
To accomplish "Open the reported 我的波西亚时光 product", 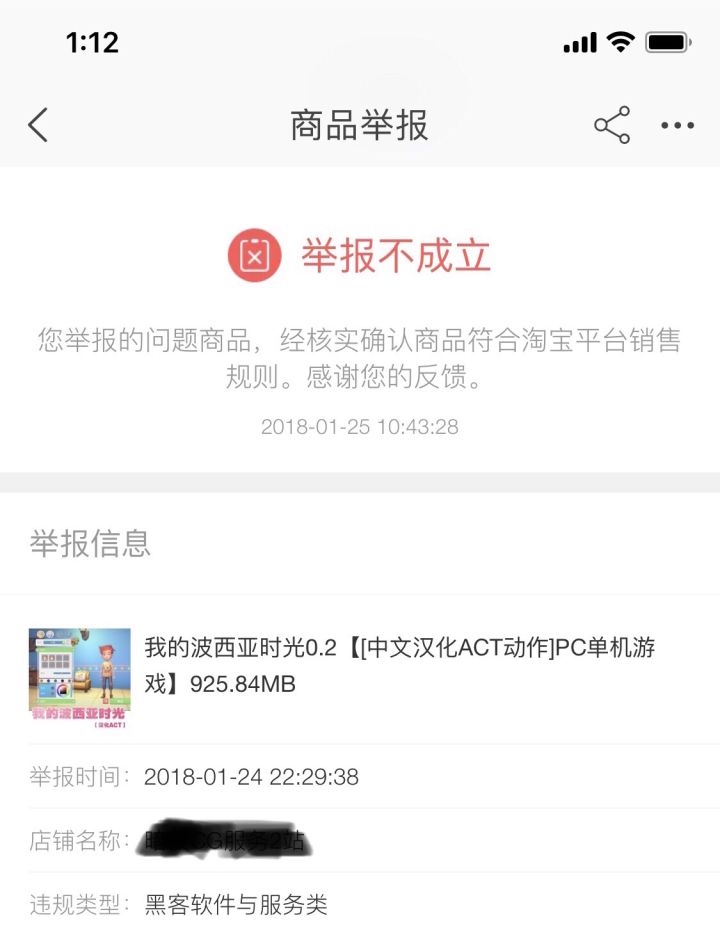I will [398, 666].
